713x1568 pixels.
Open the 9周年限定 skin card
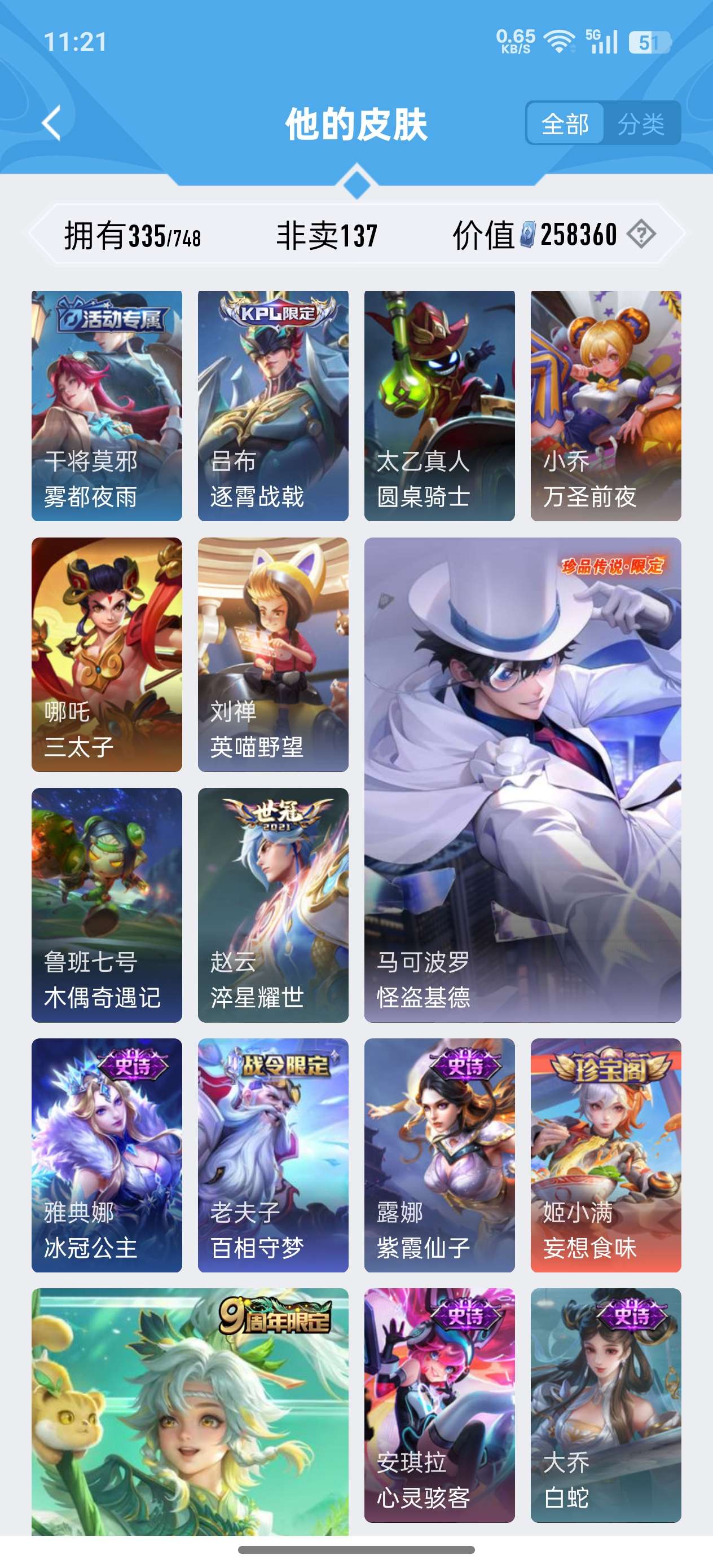190,1411
